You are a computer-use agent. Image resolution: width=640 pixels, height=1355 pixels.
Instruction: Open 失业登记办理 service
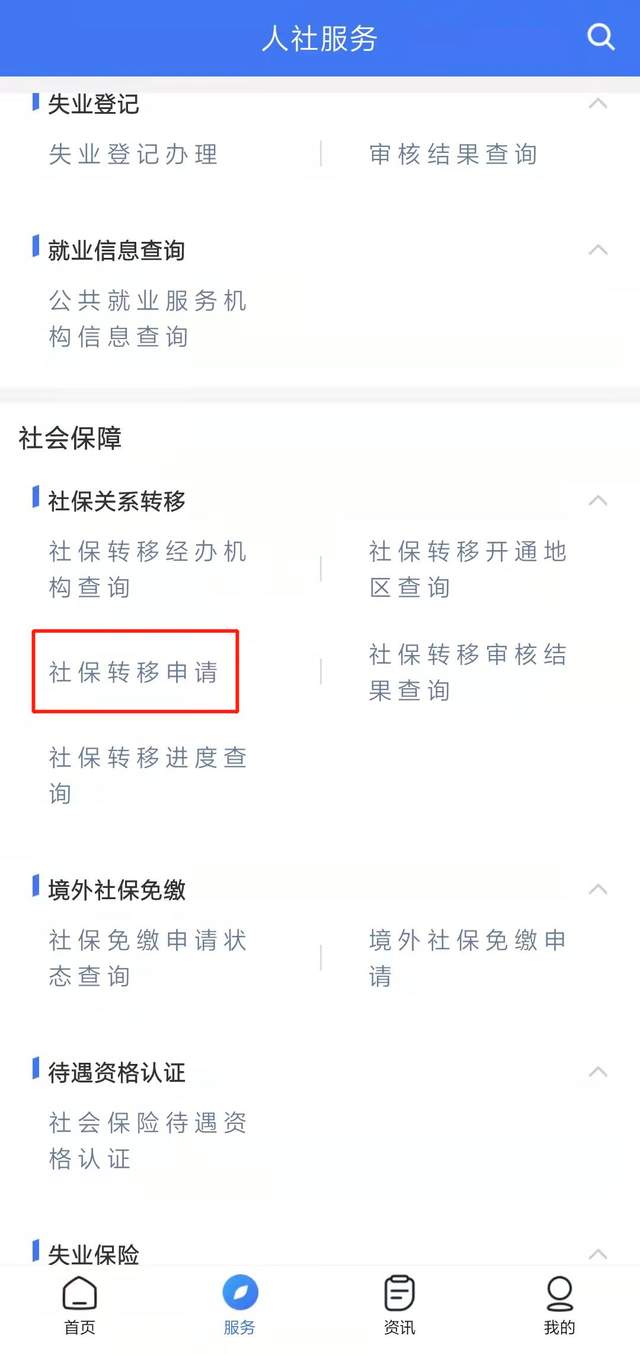pyautogui.click(x=133, y=154)
